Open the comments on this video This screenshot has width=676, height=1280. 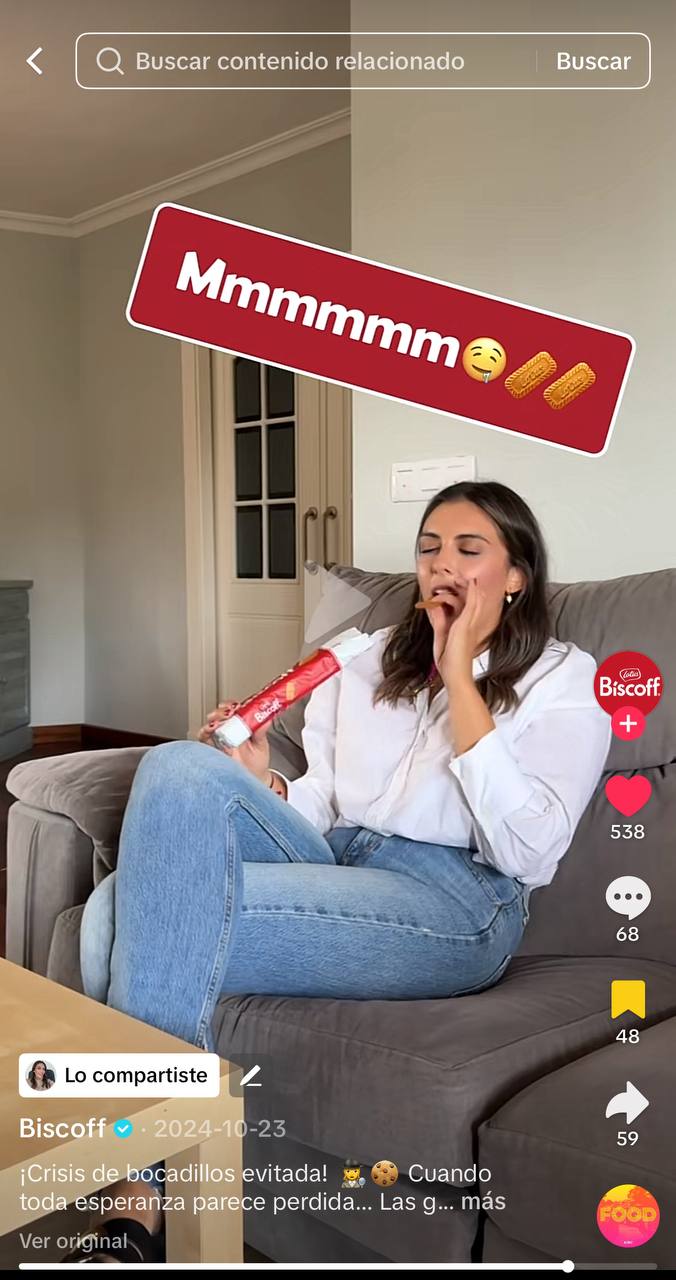click(x=628, y=898)
